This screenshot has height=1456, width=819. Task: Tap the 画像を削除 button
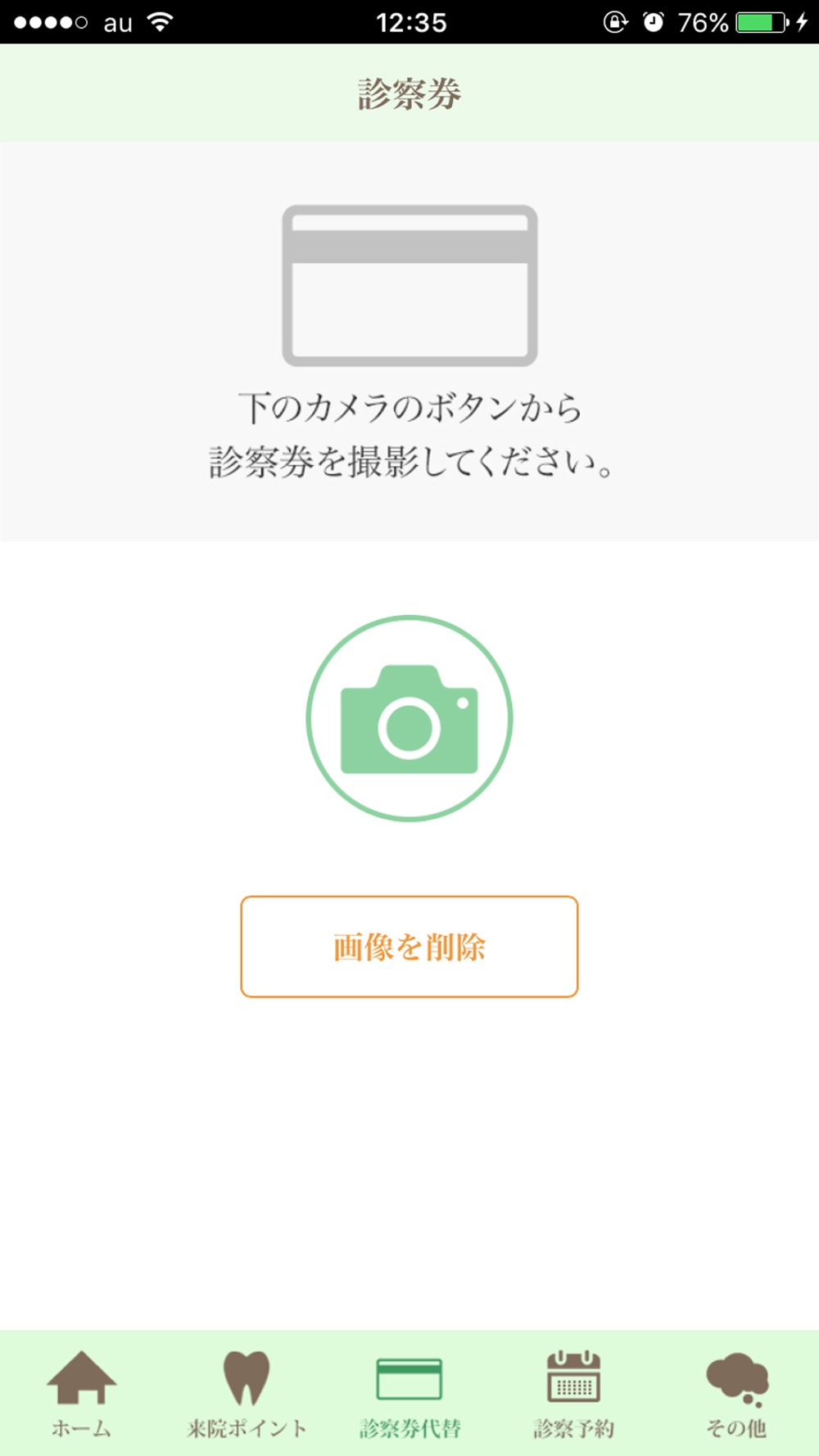409,947
